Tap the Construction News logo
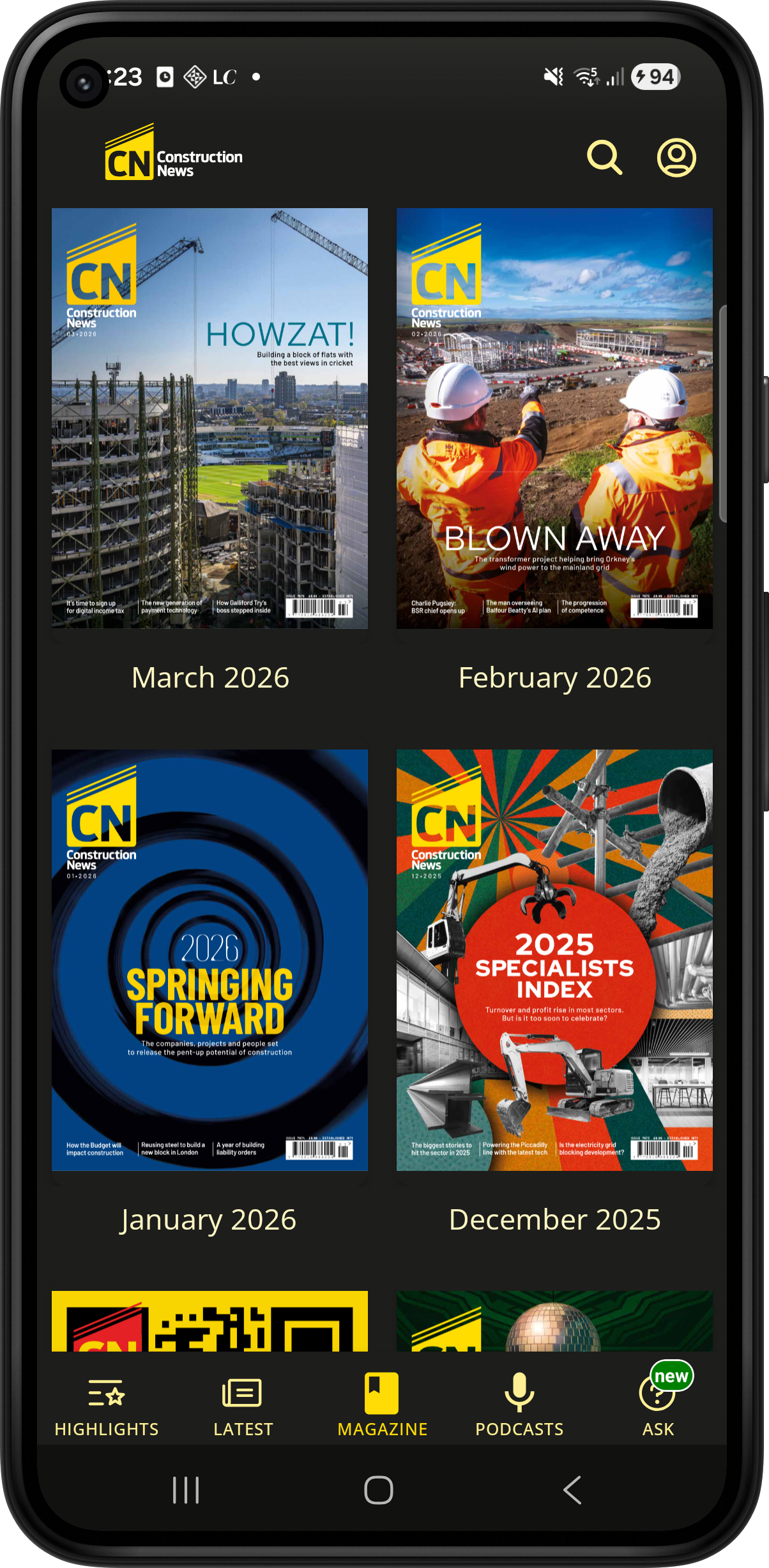769x1568 pixels. tap(172, 155)
